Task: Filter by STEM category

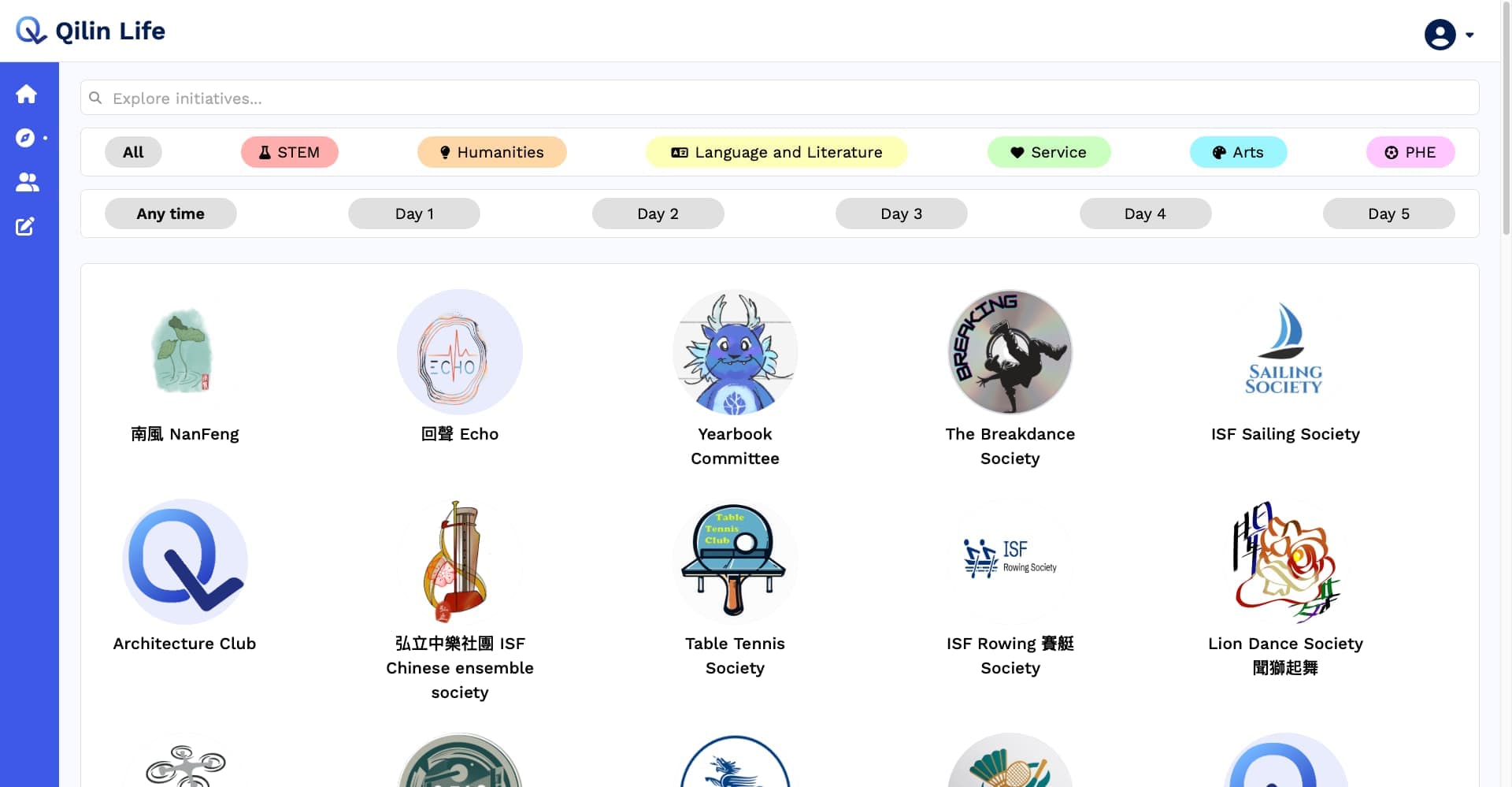Action: tap(289, 152)
